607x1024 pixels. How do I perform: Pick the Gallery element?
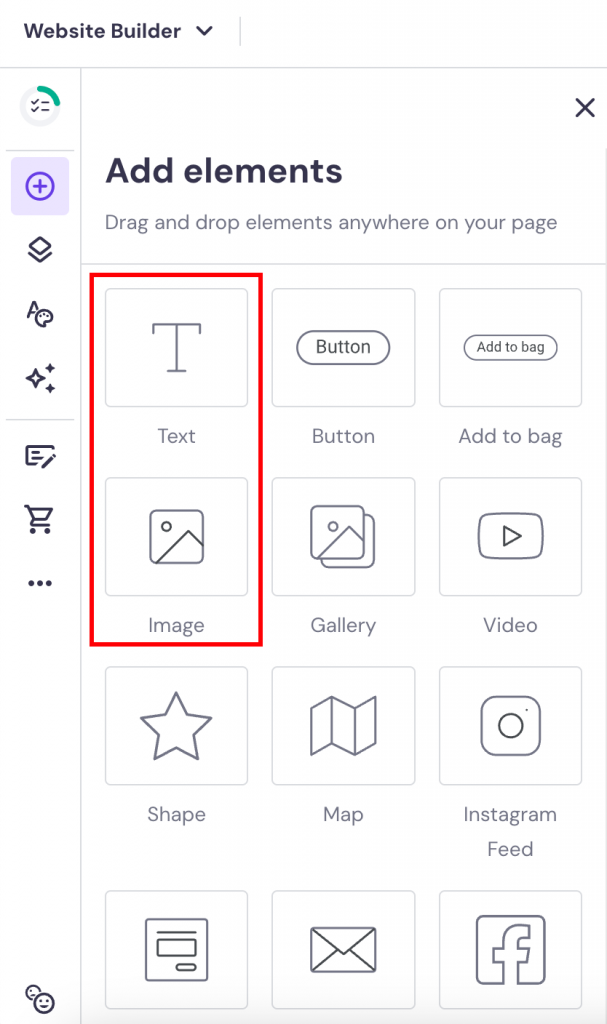[x=343, y=537]
